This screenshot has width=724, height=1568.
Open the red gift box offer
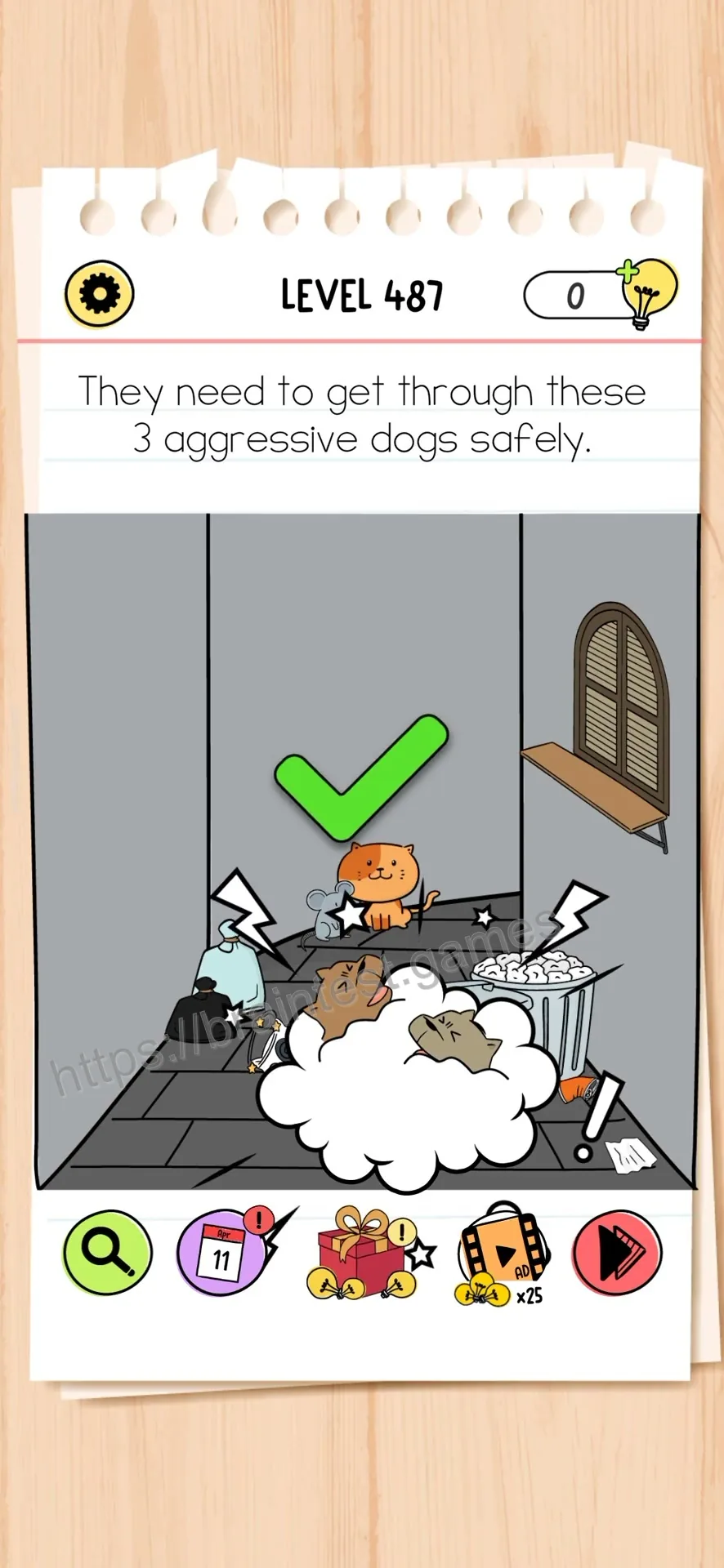point(364,1254)
